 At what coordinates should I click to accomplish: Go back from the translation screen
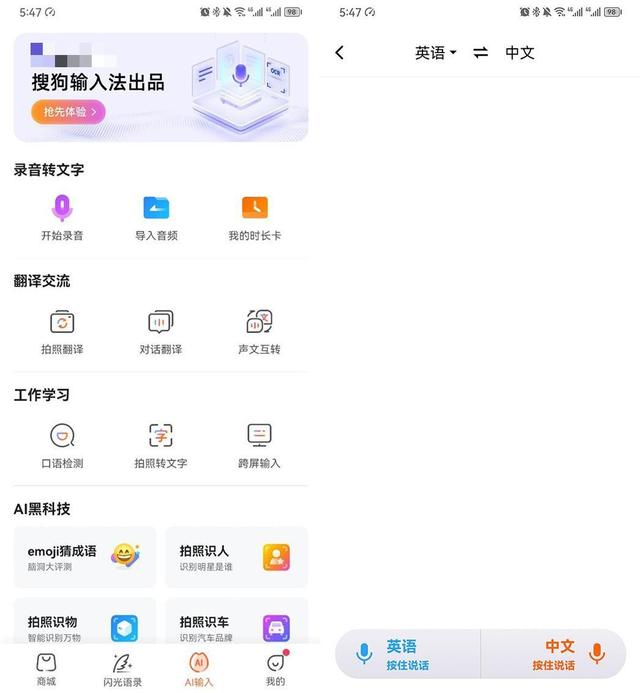pos(340,53)
